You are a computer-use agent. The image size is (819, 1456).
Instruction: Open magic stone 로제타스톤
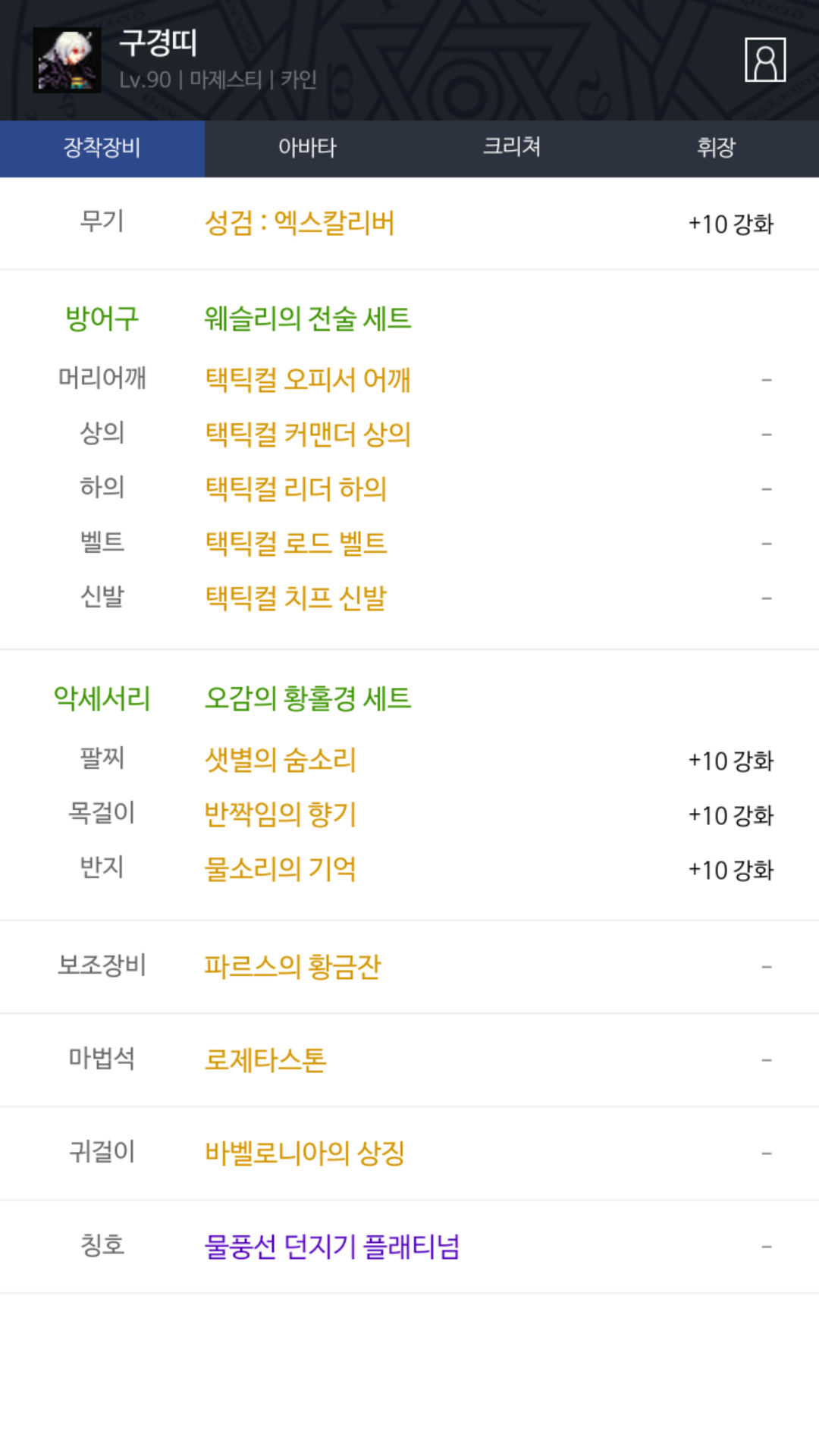point(265,1060)
